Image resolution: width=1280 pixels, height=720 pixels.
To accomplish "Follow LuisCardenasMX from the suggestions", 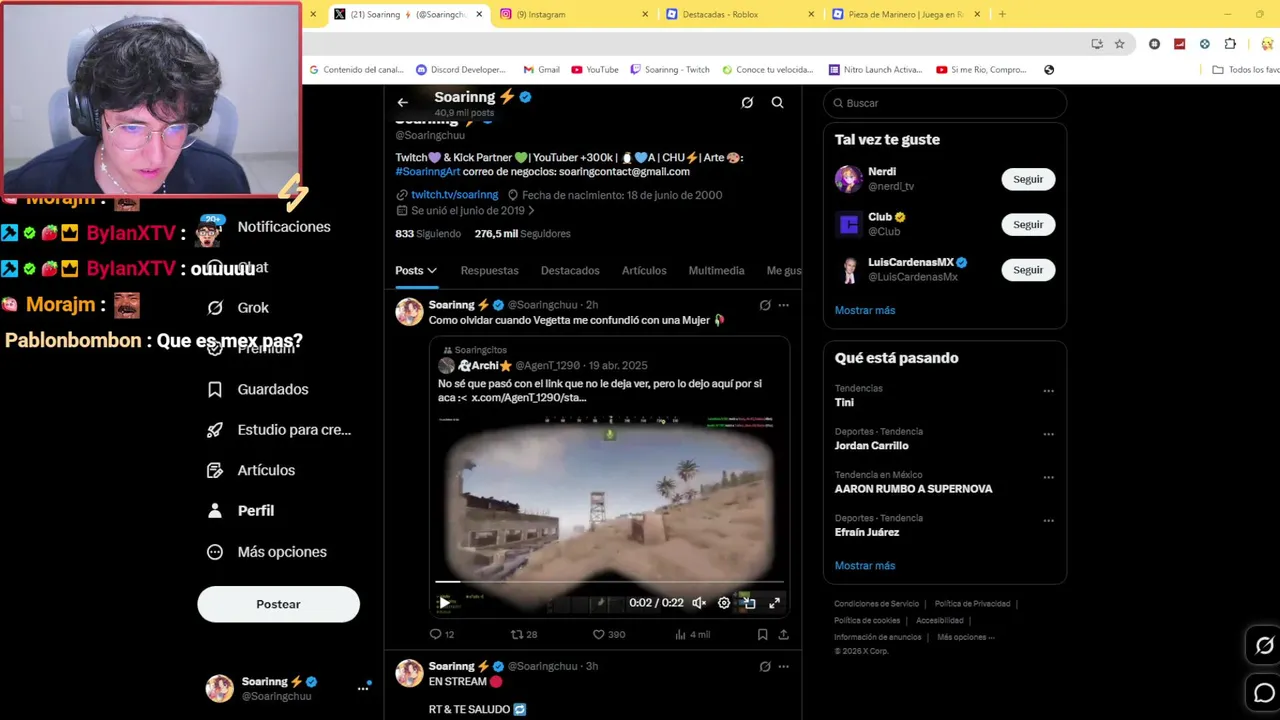I will click(x=1027, y=270).
